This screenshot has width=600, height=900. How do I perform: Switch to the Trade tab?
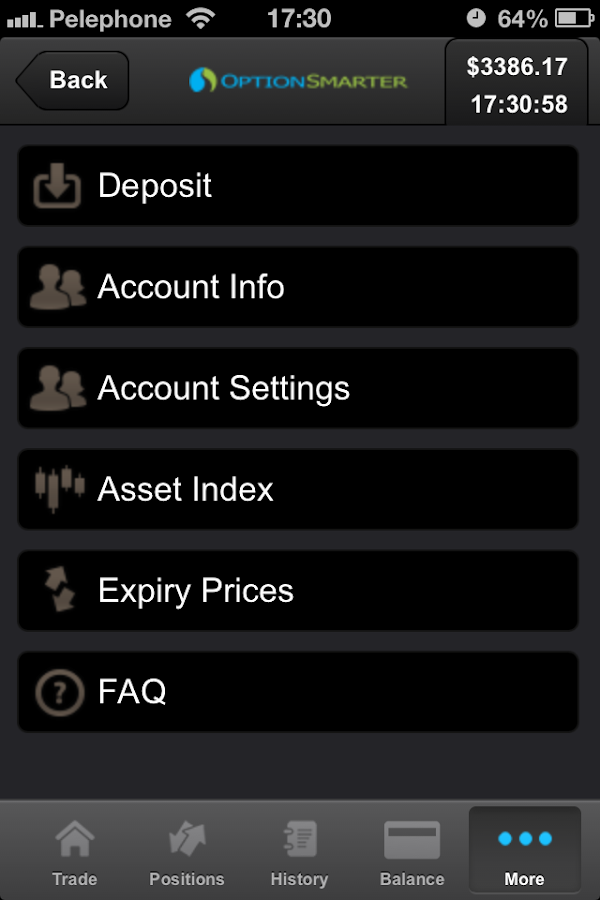pos(75,852)
